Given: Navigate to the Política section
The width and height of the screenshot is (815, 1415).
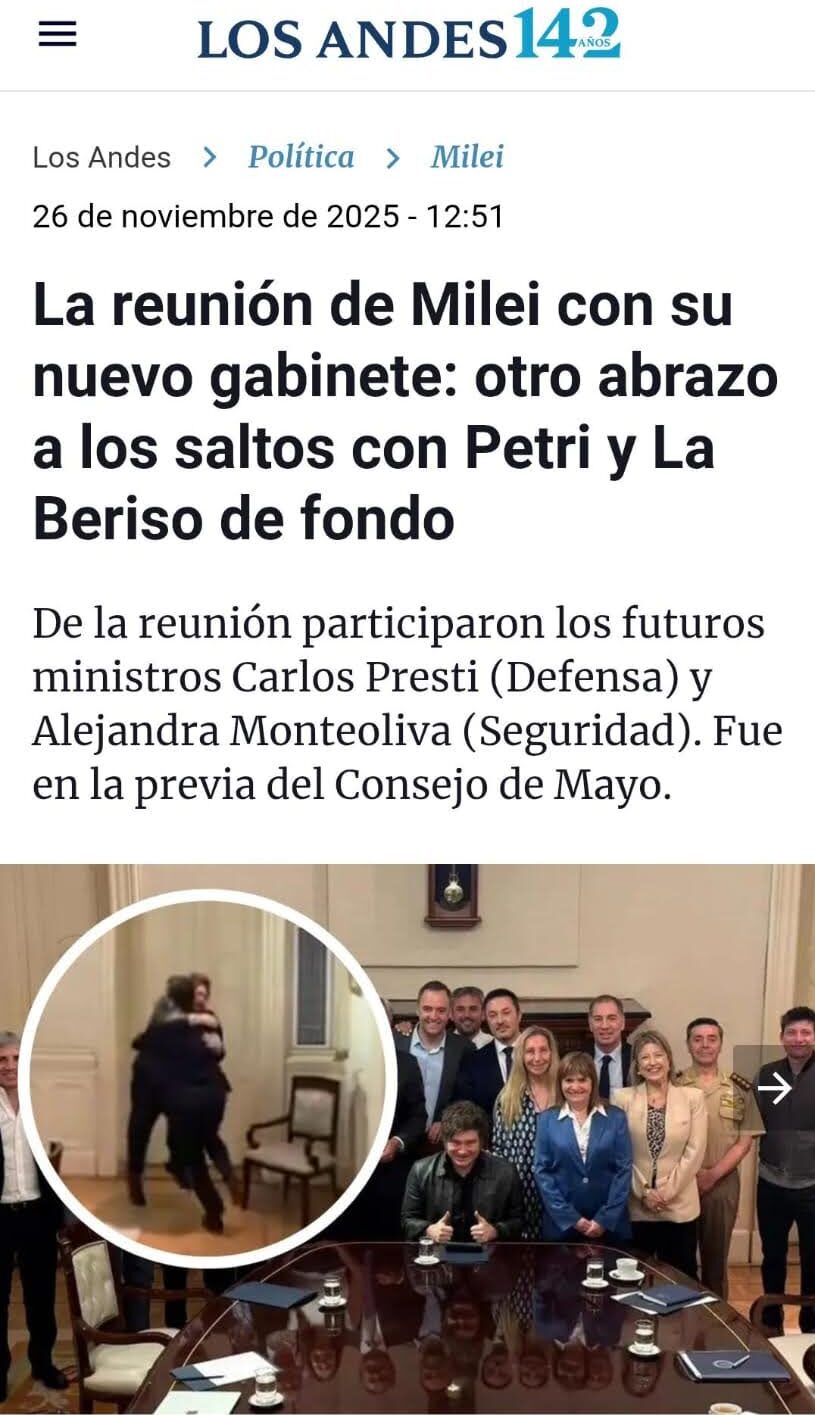Looking at the screenshot, I should [x=301, y=157].
